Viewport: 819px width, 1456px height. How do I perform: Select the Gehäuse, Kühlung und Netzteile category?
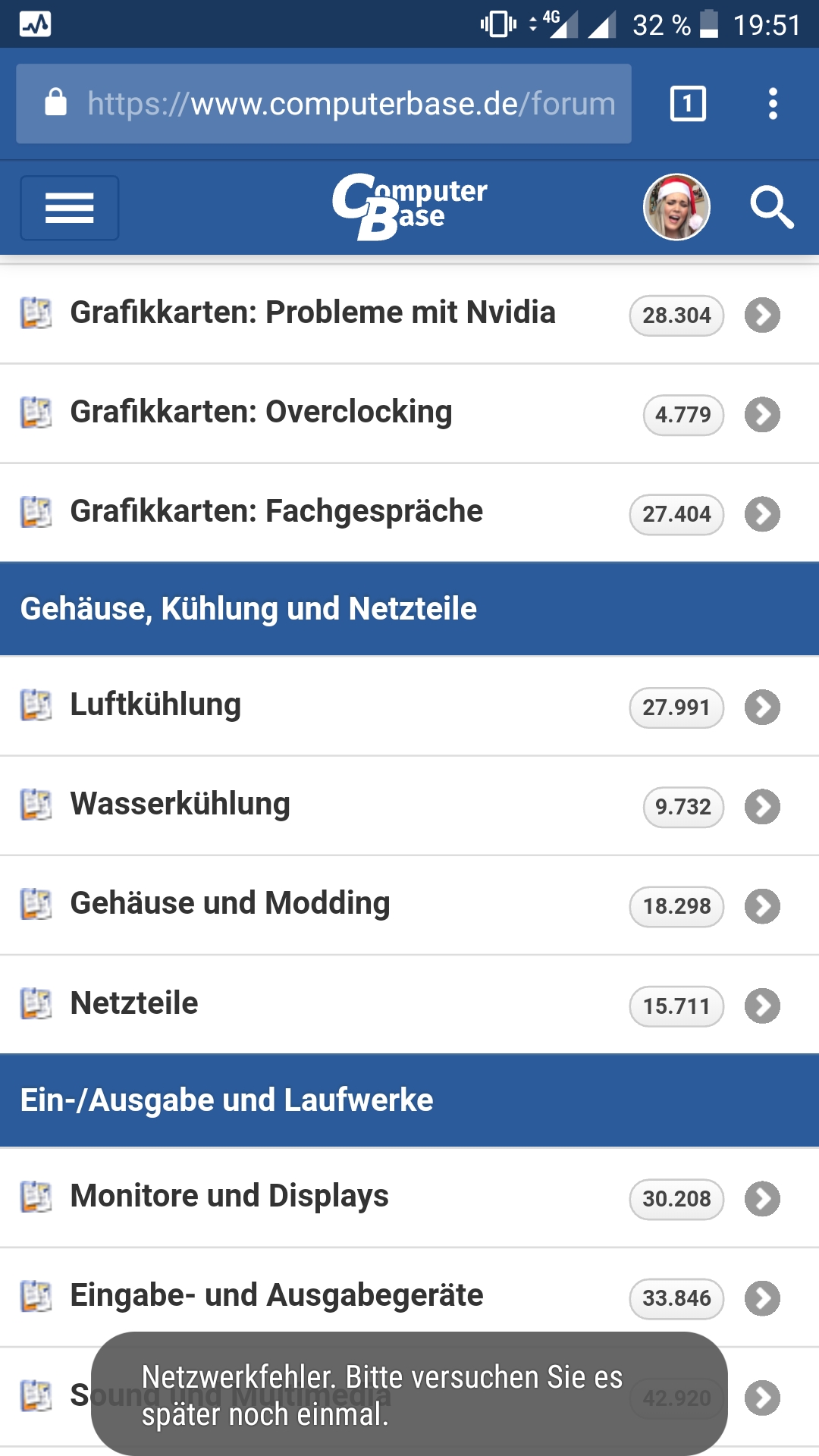click(249, 609)
